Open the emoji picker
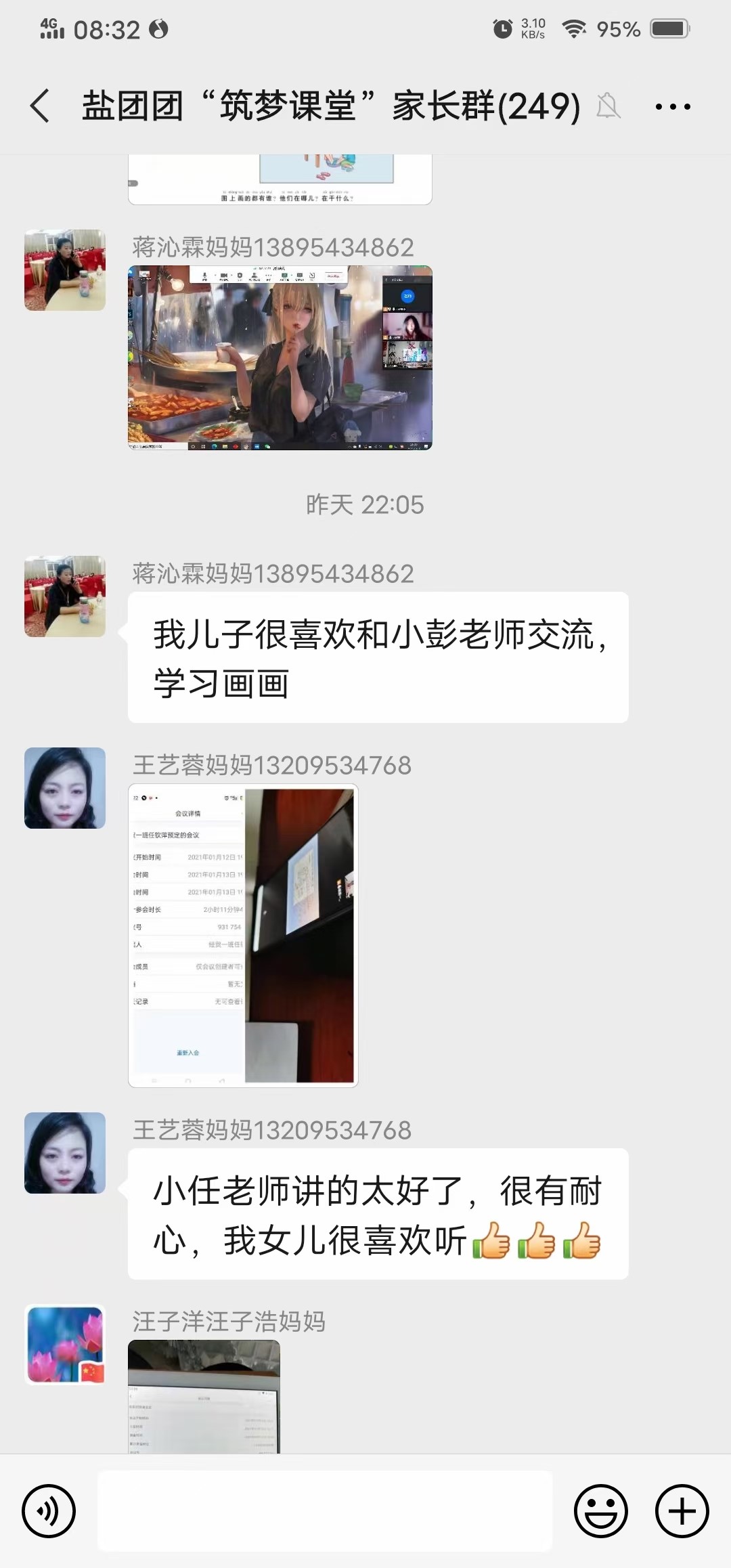The height and width of the screenshot is (1568, 731). coord(600,1510)
